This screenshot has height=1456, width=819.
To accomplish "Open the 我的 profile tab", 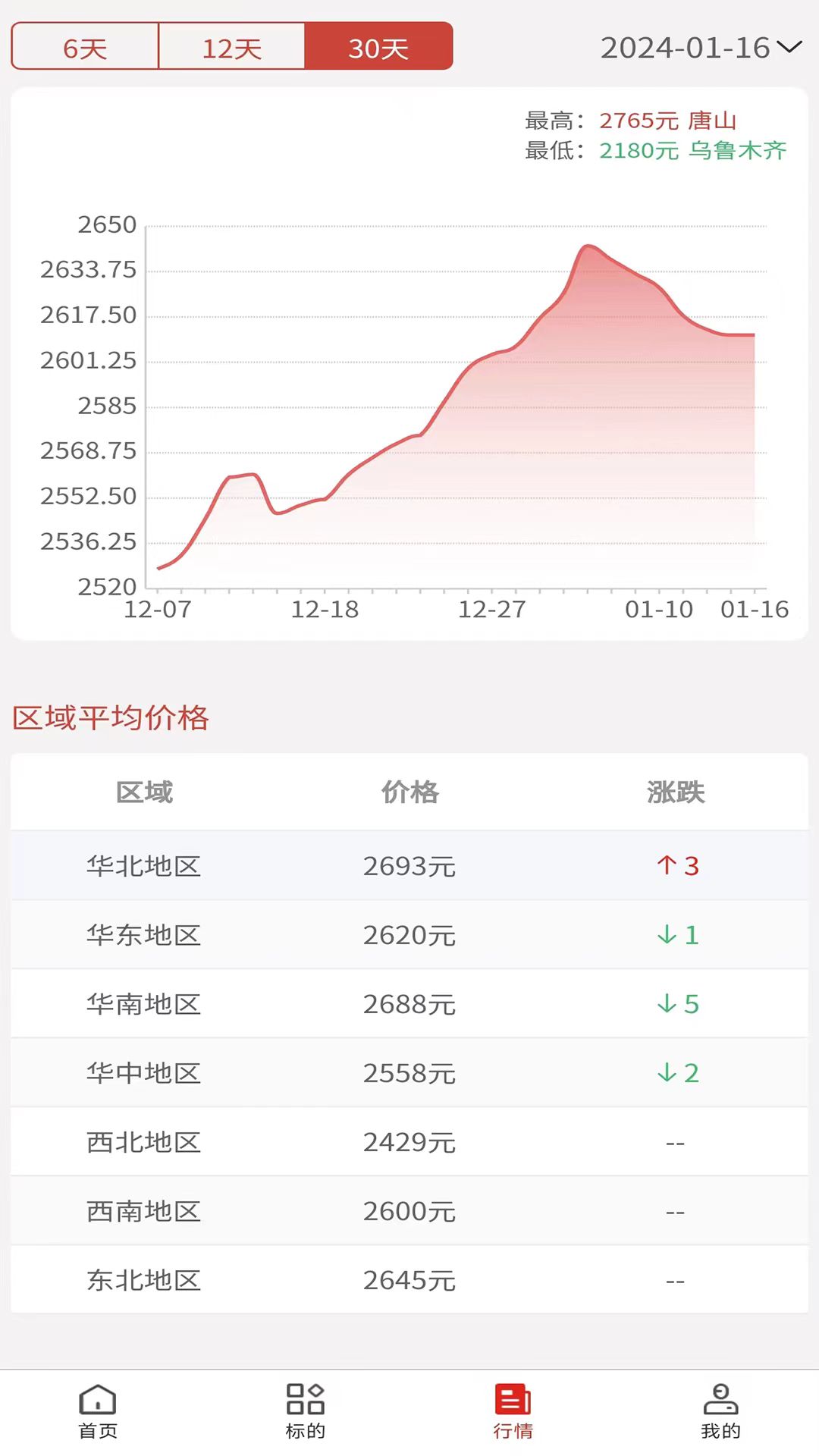I will (720, 1410).
